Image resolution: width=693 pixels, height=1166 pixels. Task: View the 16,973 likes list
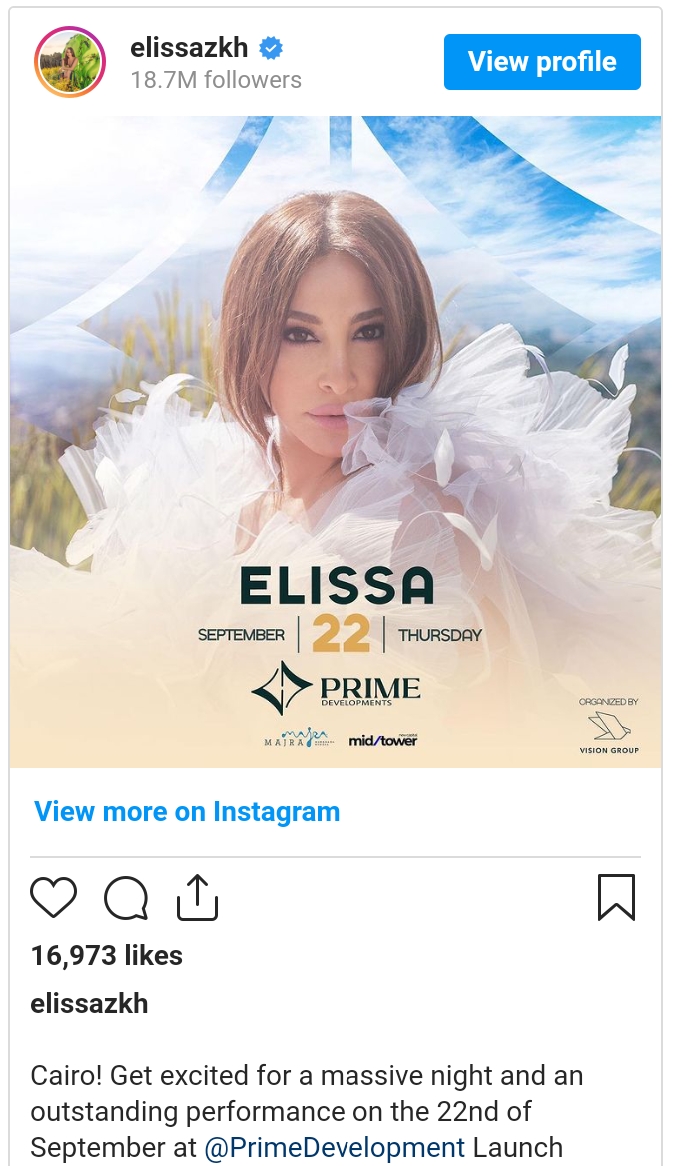point(106,955)
